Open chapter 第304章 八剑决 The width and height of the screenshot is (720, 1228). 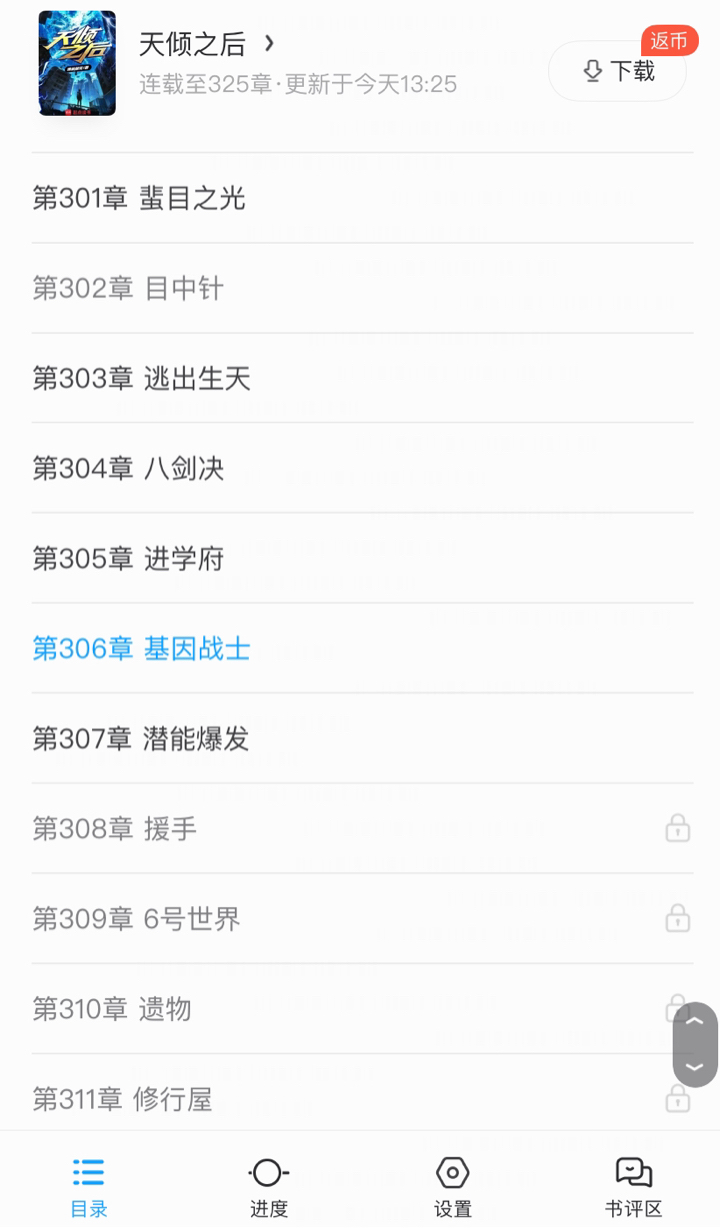(x=128, y=468)
